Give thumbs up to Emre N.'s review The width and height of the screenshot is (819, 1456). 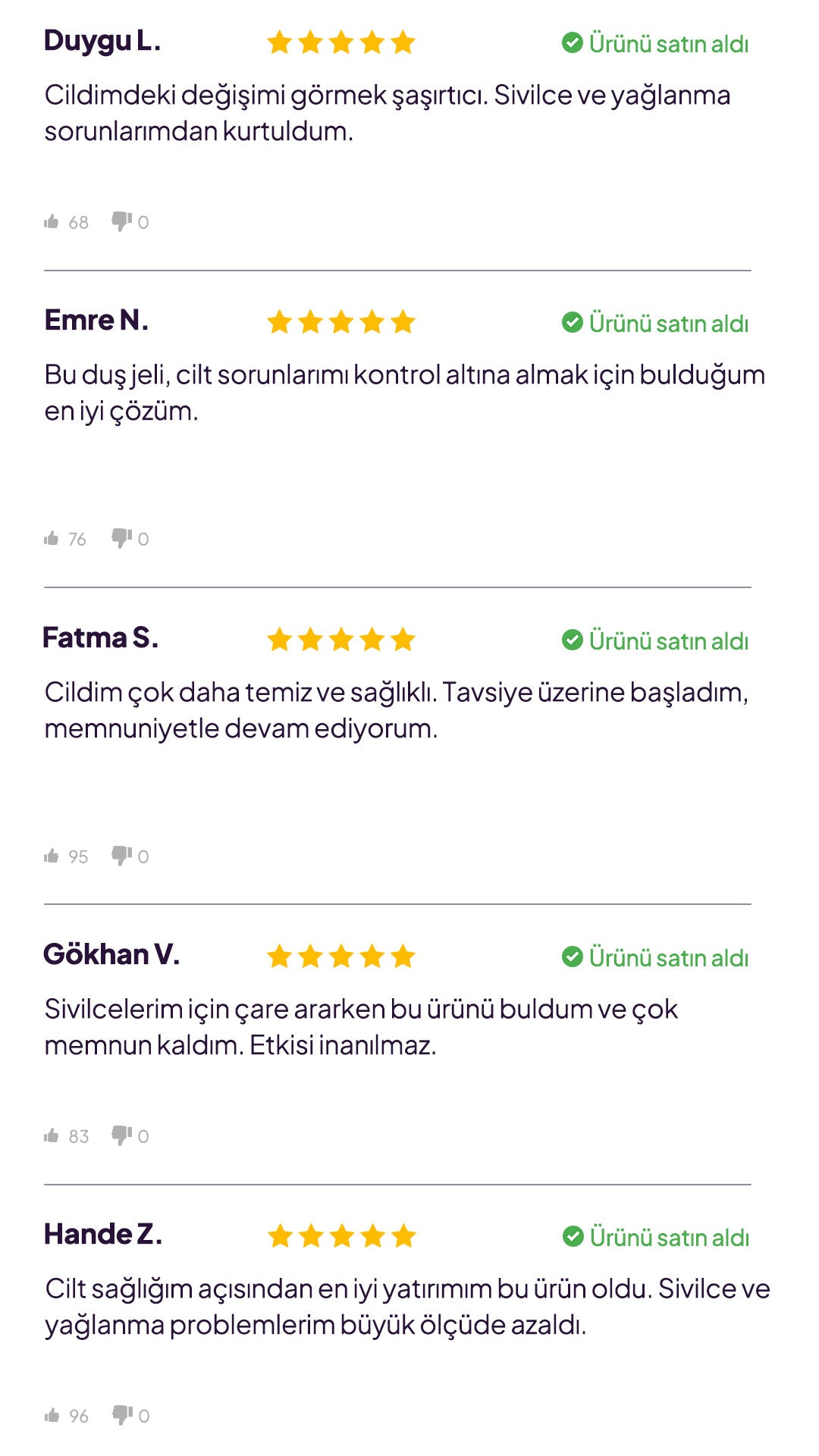[x=52, y=538]
